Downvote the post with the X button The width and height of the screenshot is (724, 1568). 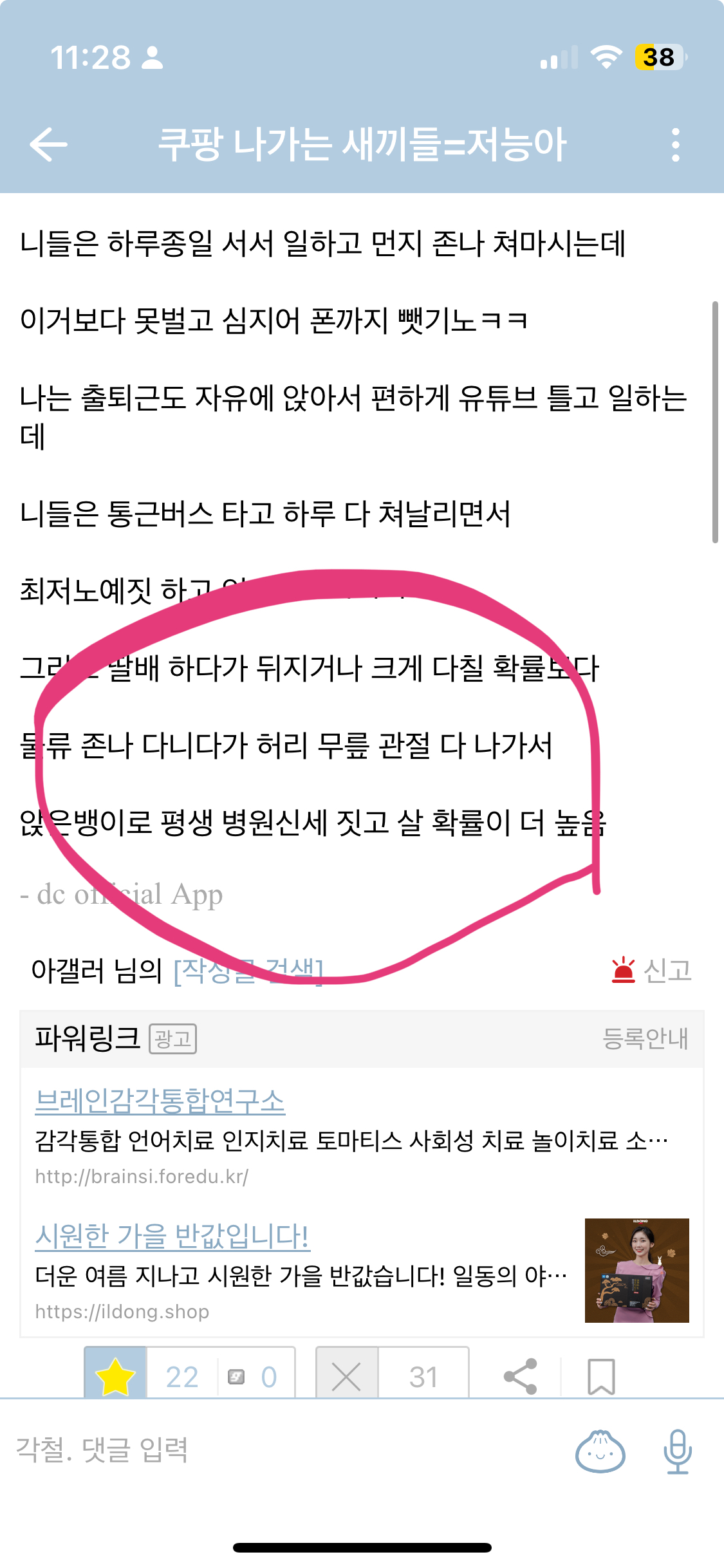(x=346, y=1376)
